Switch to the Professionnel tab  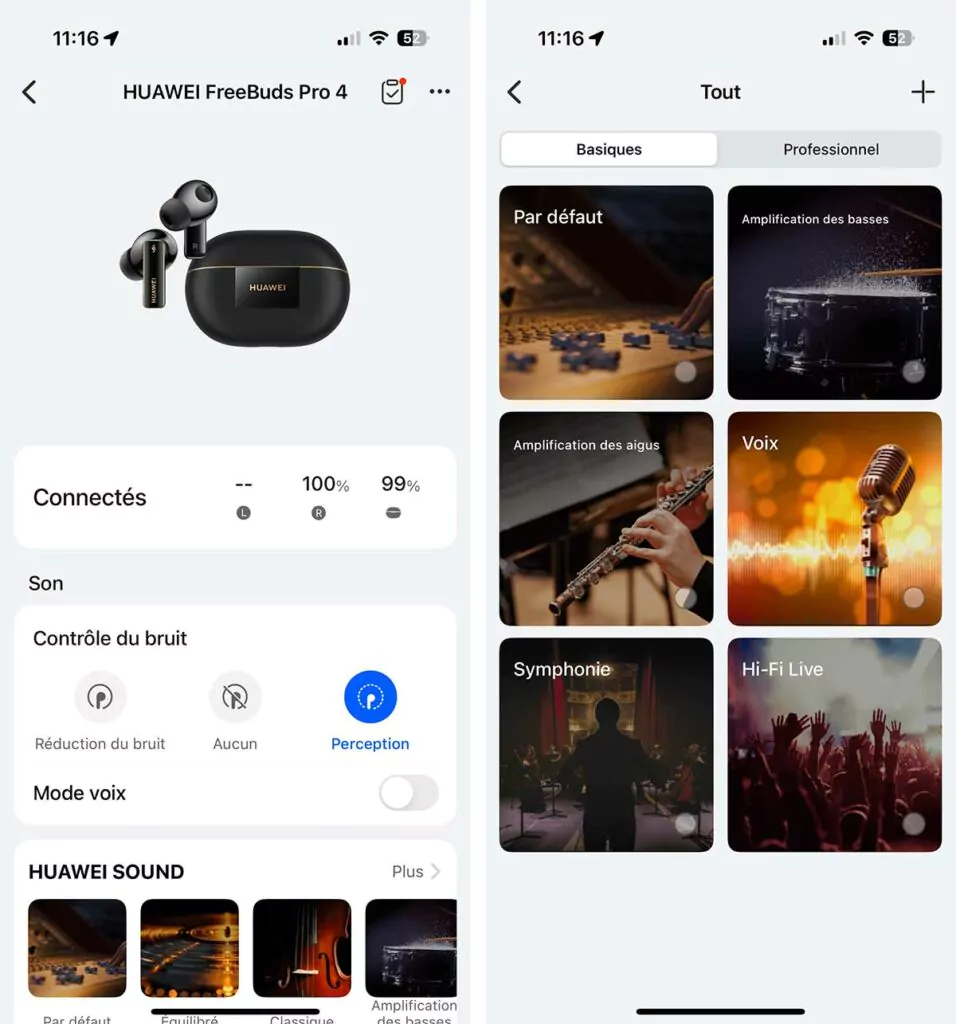click(830, 149)
